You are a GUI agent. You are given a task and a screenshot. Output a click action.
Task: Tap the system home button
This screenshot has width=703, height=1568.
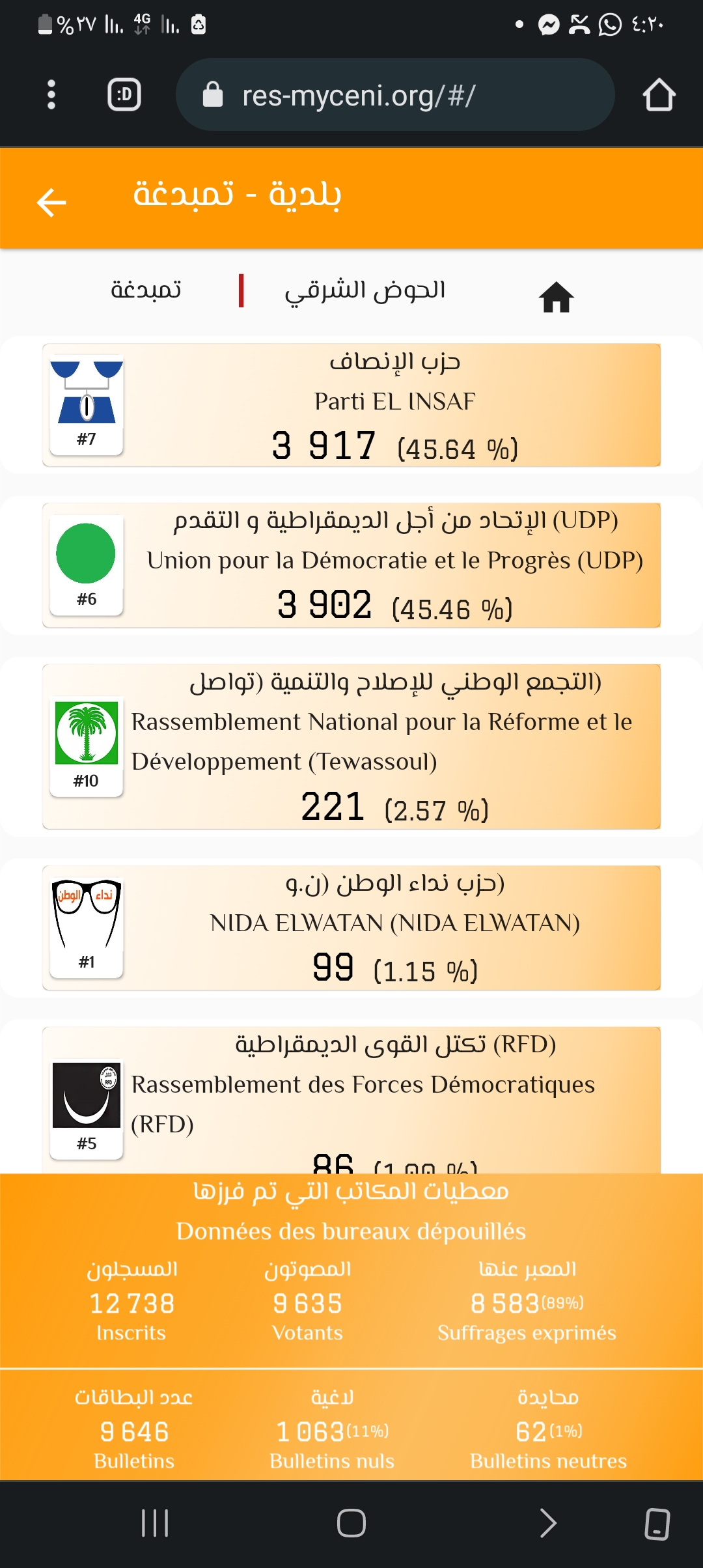pyautogui.click(x=351, y=1523)
